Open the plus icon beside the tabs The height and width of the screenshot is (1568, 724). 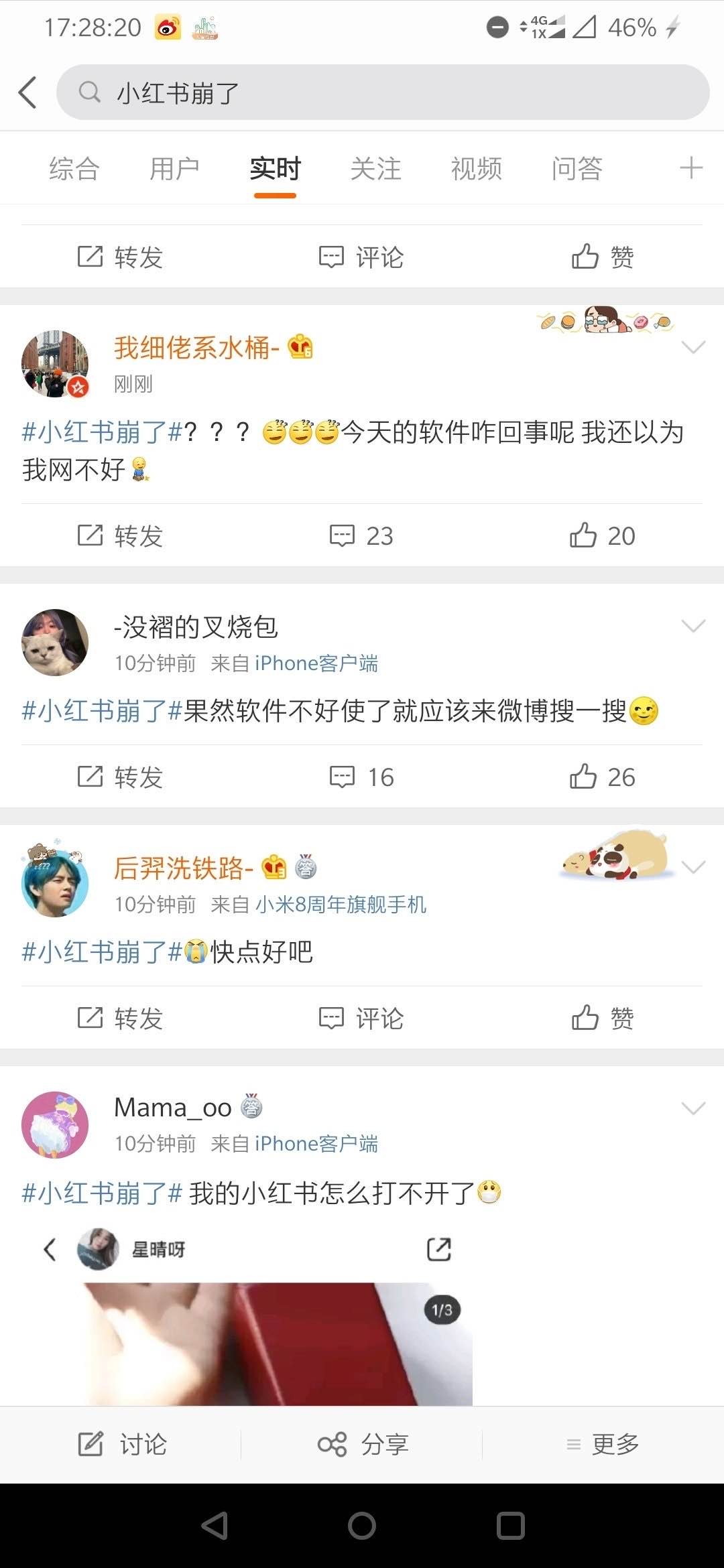690,168
